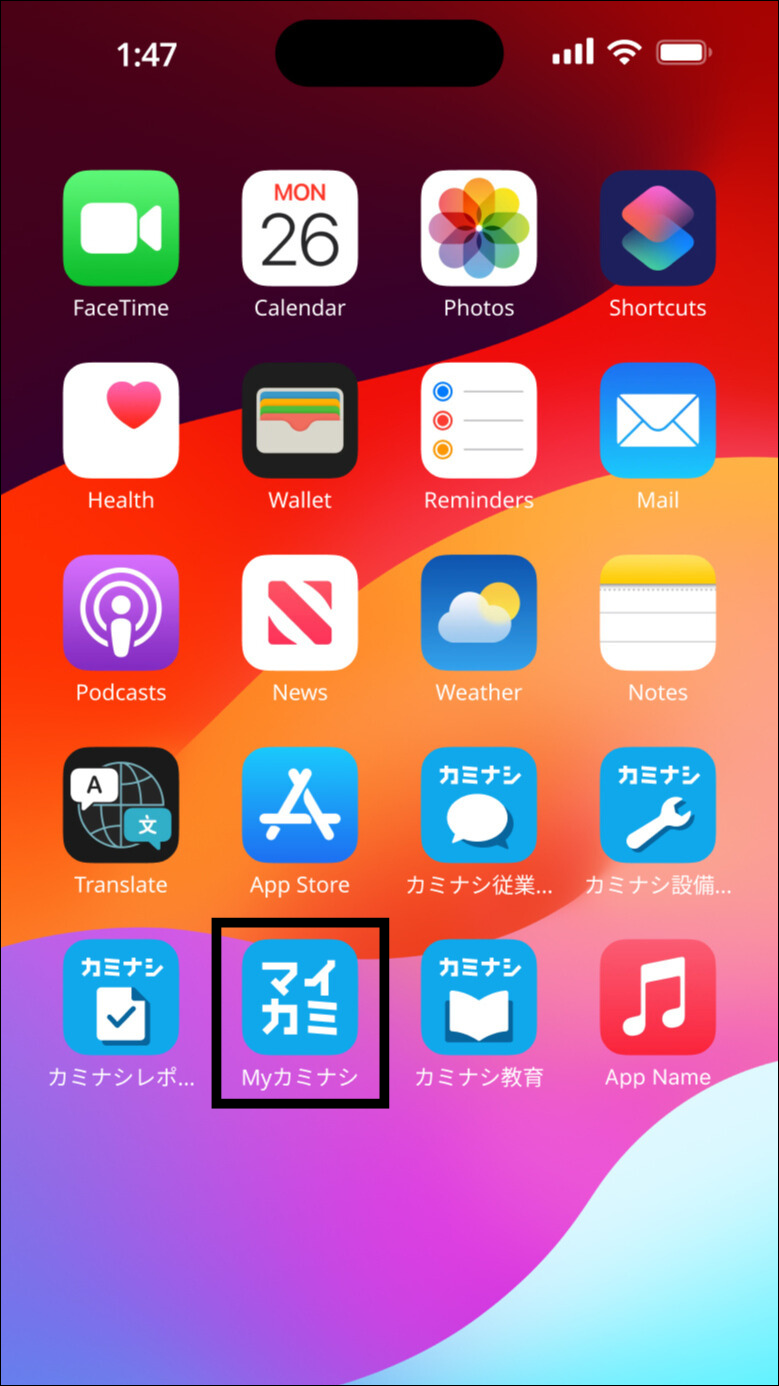Open the カミナシ従業員 chat app

click(479, 805)
